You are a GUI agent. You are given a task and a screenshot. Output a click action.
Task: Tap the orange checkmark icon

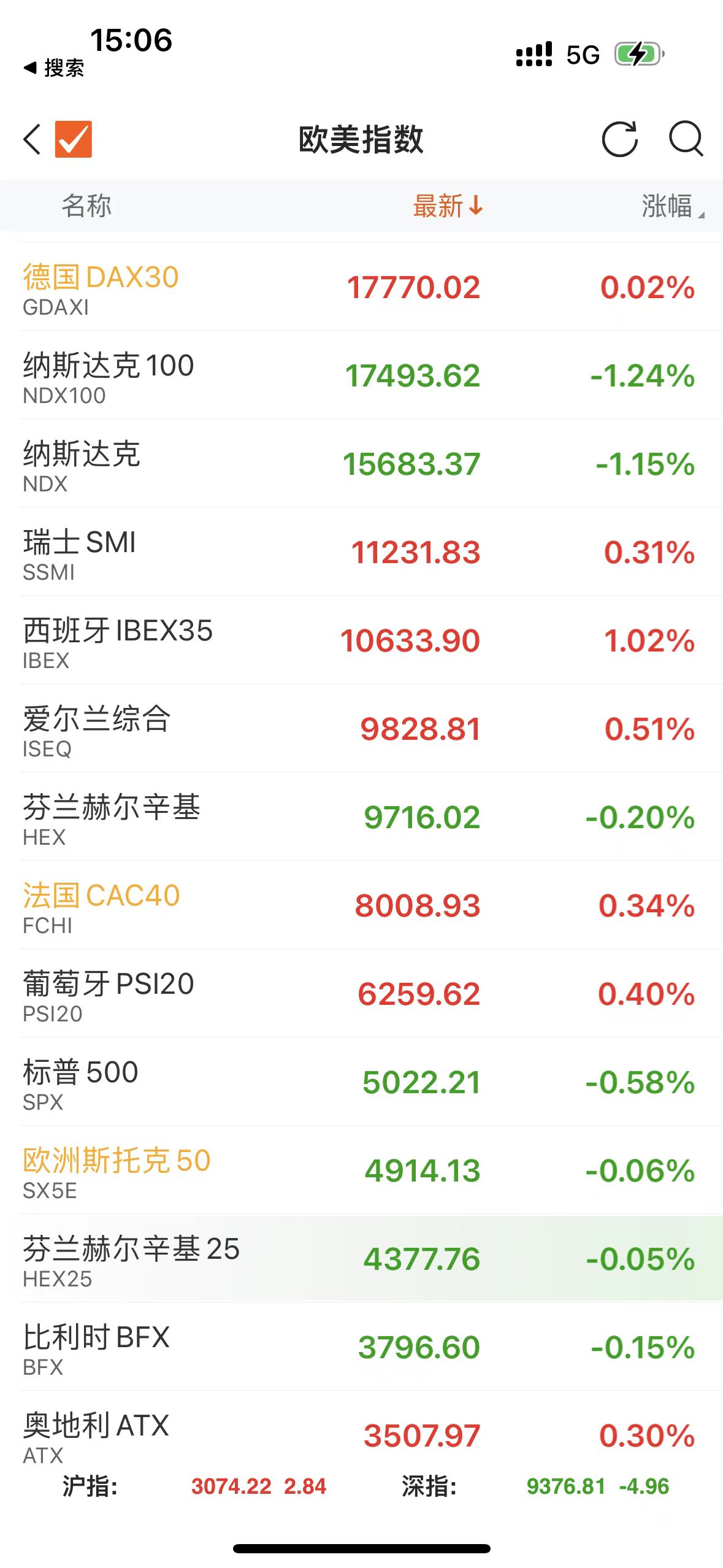[x=74, y=139]
